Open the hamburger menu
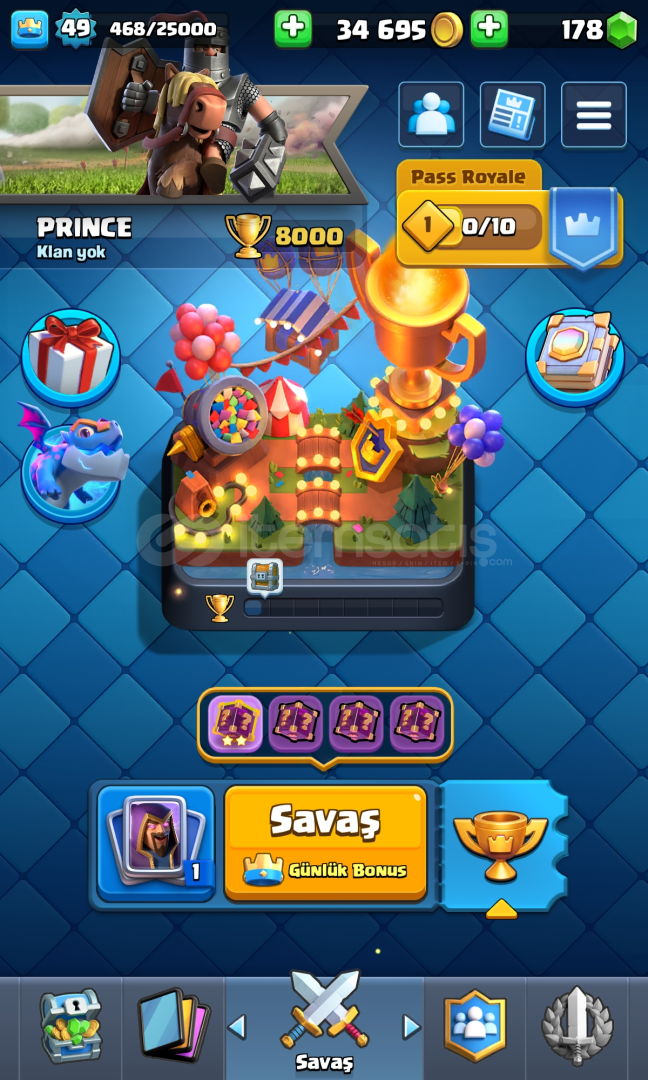The width and height of the screenshot is (648, 1080). (x=594, y=114)
